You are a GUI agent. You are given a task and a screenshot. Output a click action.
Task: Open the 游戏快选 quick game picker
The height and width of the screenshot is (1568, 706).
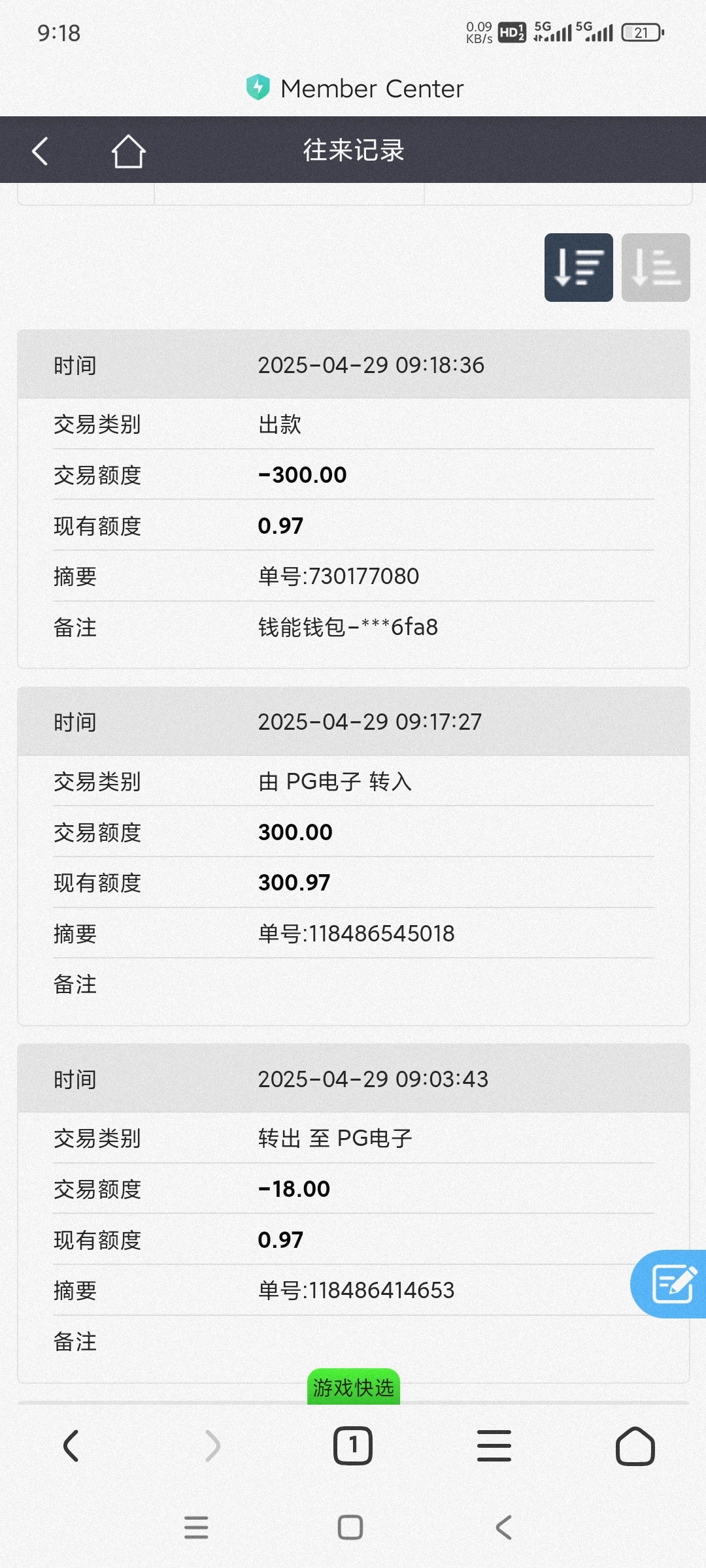pos(354,1386)
